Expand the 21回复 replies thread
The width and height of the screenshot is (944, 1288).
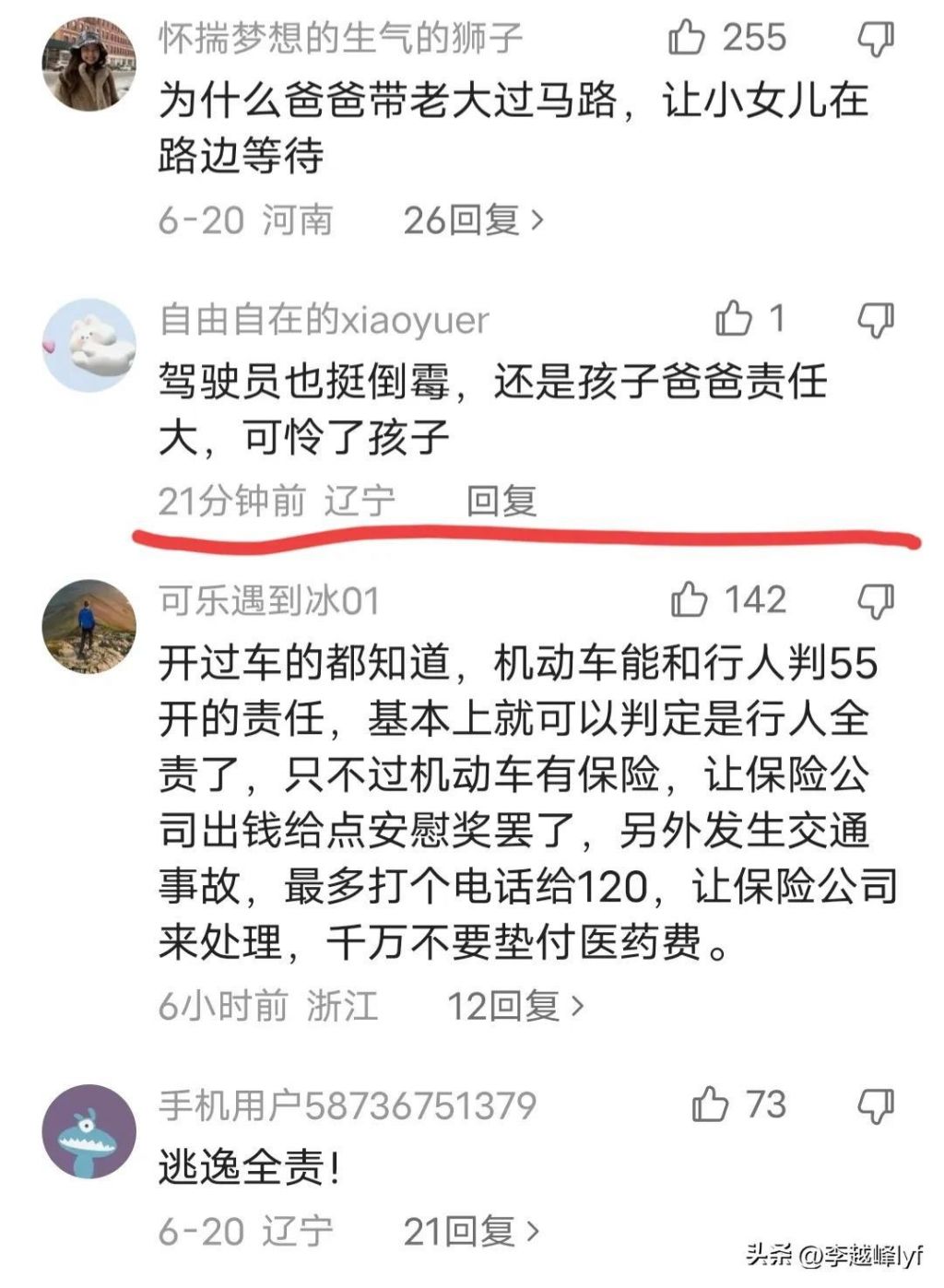pos(471,1231)
